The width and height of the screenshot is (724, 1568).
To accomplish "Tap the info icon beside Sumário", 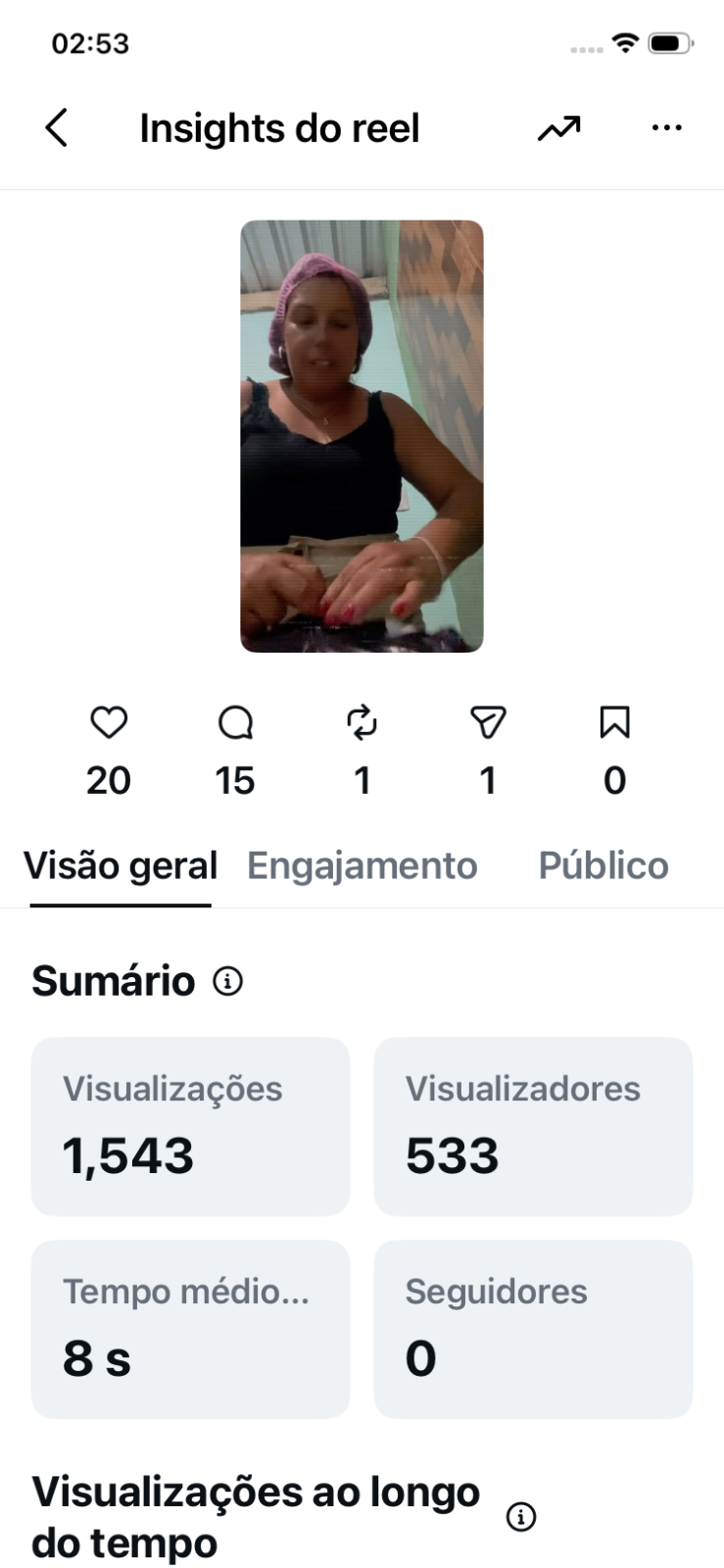I will [x=228, y=980].
